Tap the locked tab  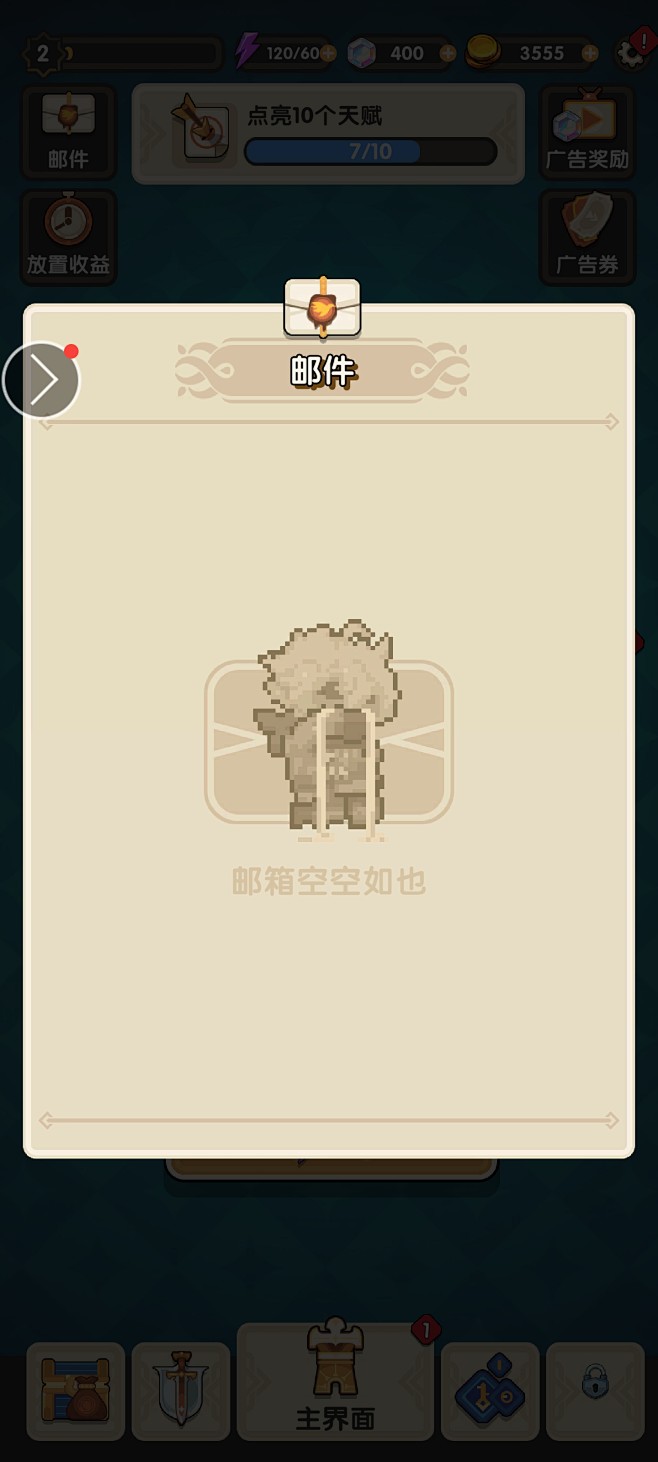click(x=595, y=1391)
